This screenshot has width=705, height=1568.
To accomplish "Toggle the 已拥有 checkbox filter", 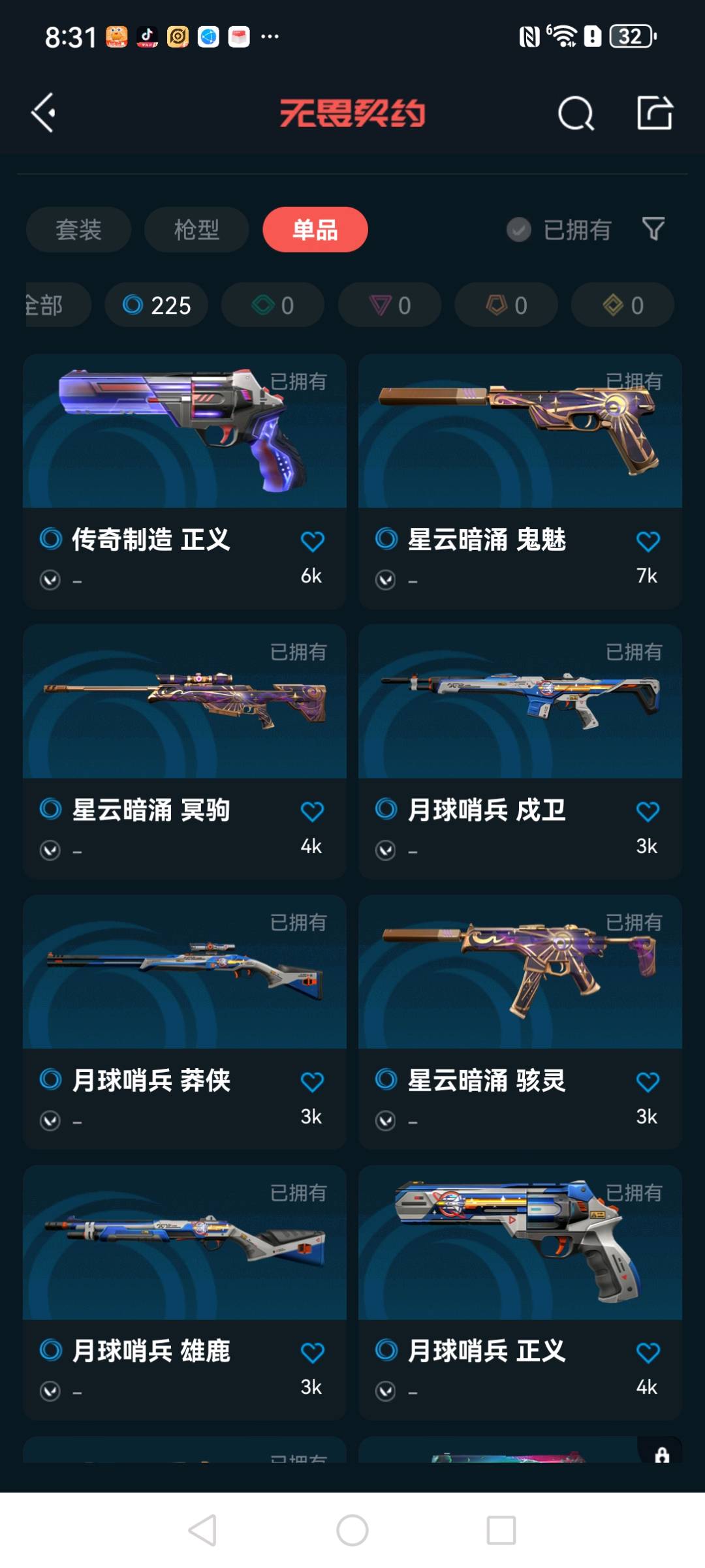I will tap(520, 230).
